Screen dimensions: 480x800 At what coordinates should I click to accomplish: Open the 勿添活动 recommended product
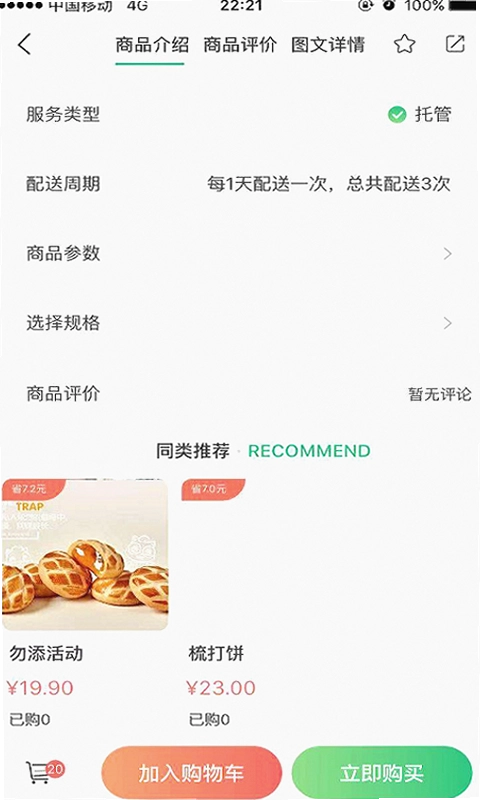point(85,604)
